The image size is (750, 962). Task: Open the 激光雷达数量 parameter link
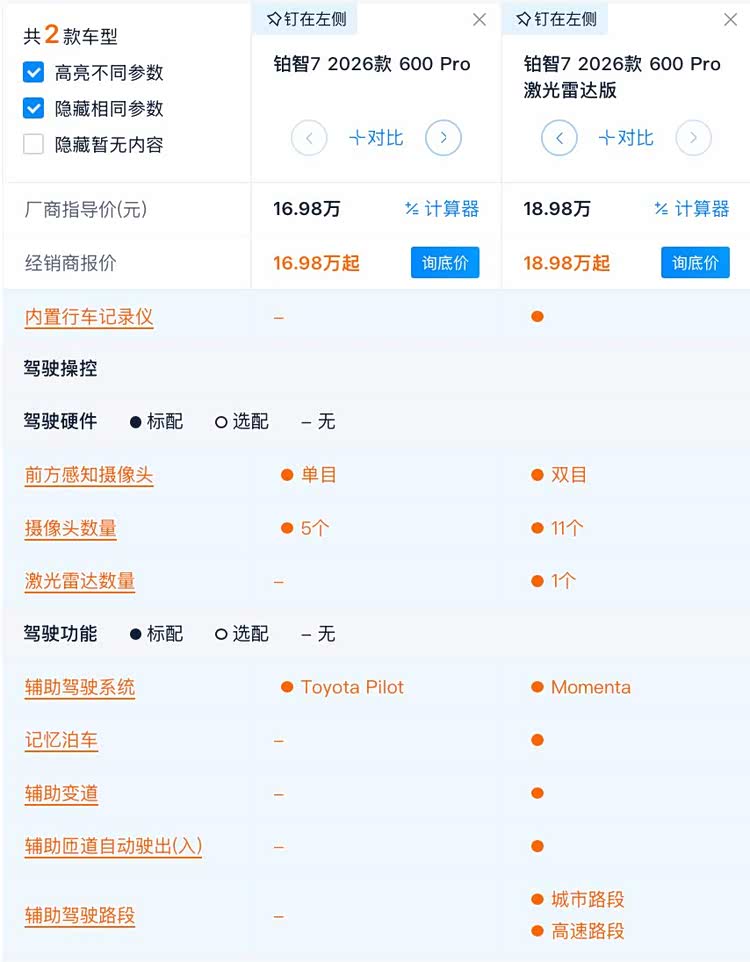point(80,581)
